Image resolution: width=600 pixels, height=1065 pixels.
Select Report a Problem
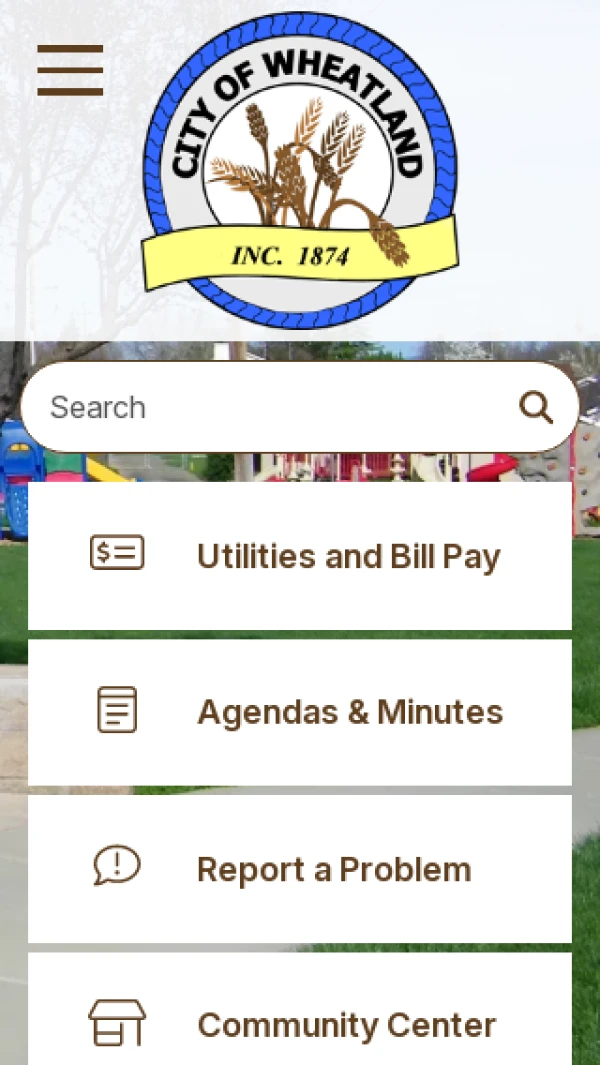pyautogui.click(x=300, y=869)
